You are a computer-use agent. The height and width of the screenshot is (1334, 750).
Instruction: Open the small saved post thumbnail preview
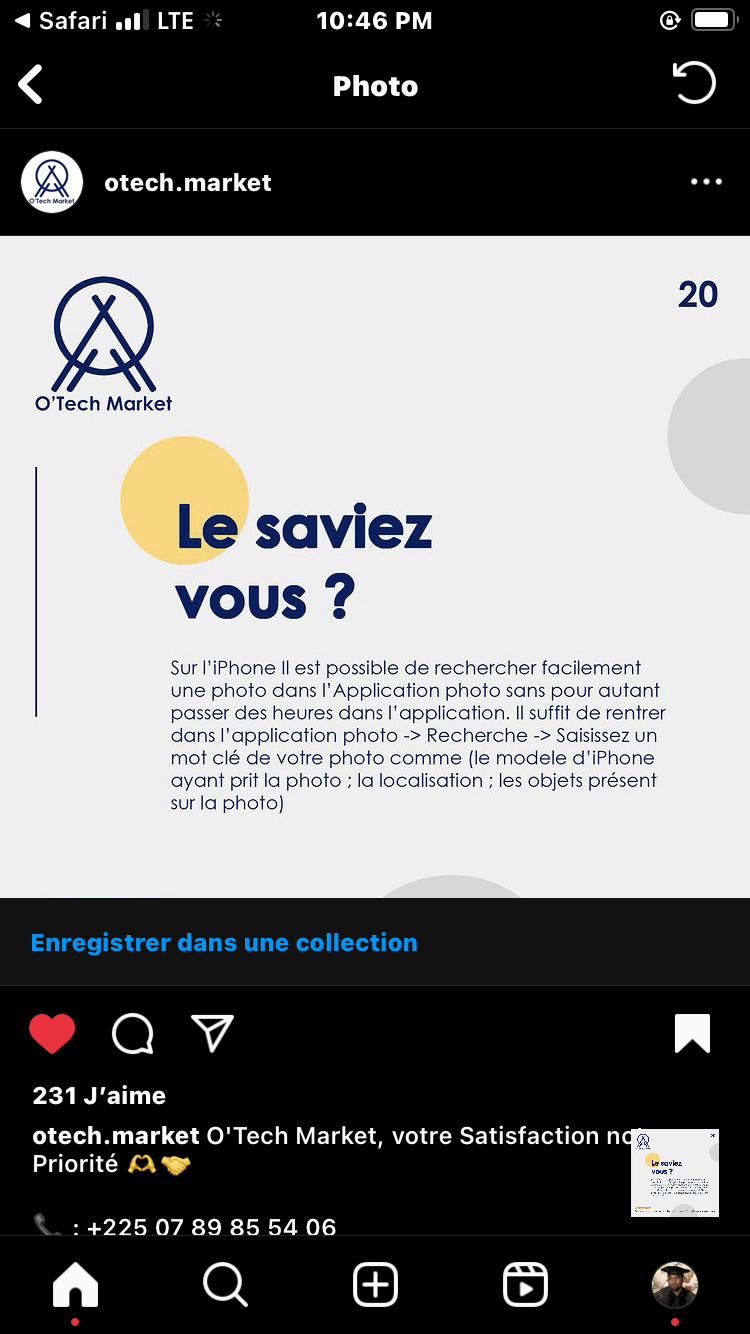675,1173
